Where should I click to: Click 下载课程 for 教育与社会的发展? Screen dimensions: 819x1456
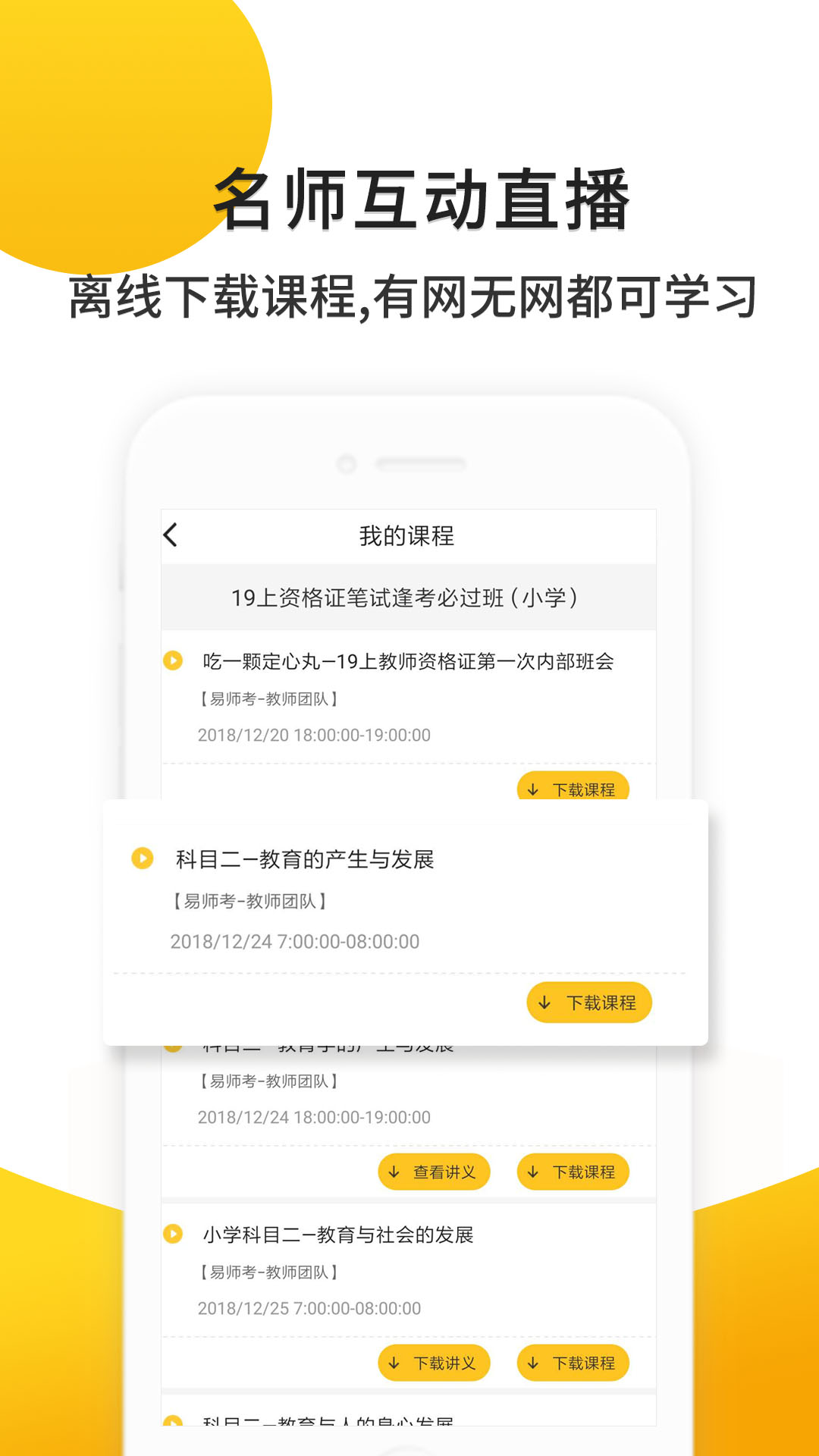[x=573, y=1362]
